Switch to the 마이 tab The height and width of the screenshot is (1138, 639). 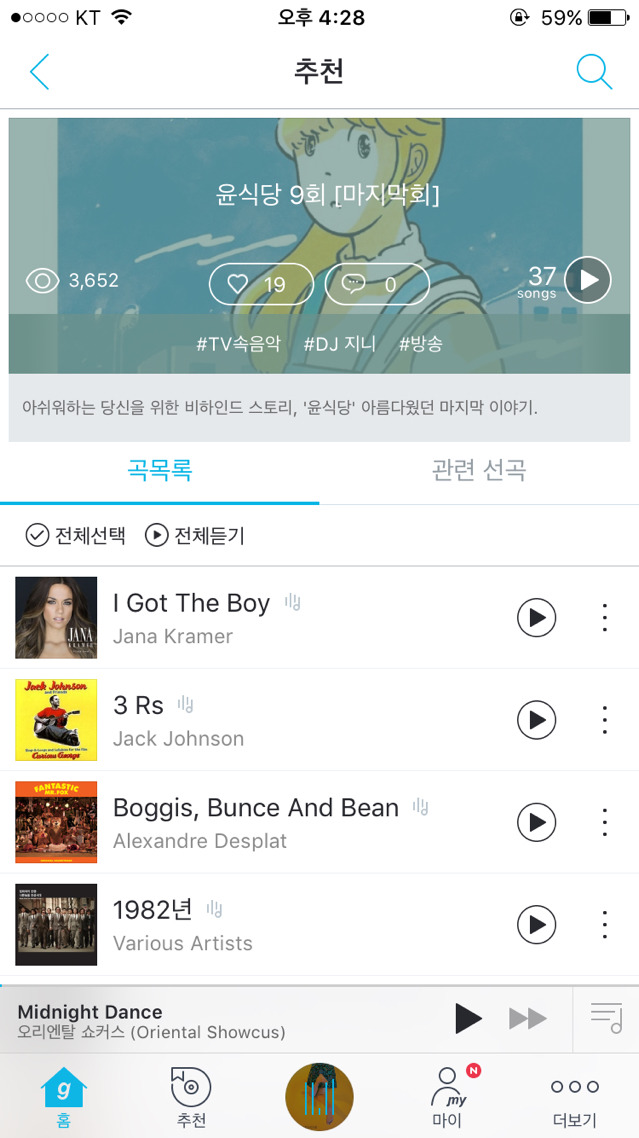pyautogui.click(x=447, y=1096)
